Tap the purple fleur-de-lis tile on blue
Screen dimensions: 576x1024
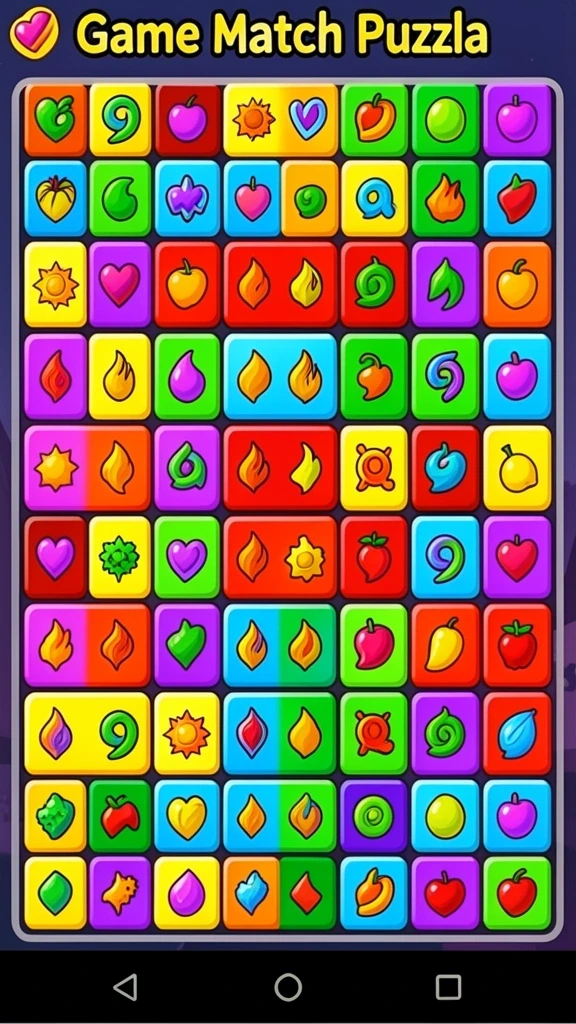pyautogui.click(x=187, y=199)
